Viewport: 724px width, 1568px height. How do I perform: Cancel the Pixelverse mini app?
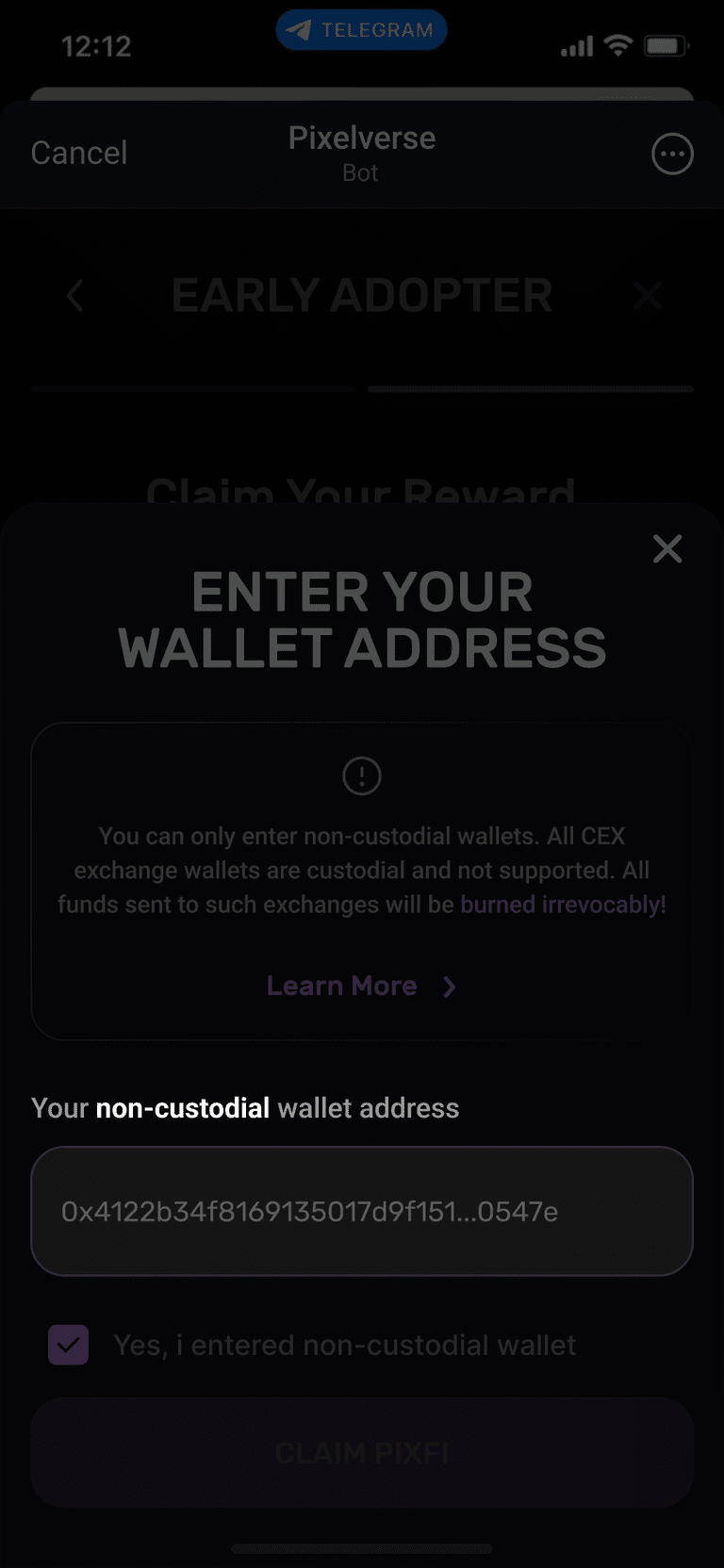[x=79, y=153]
